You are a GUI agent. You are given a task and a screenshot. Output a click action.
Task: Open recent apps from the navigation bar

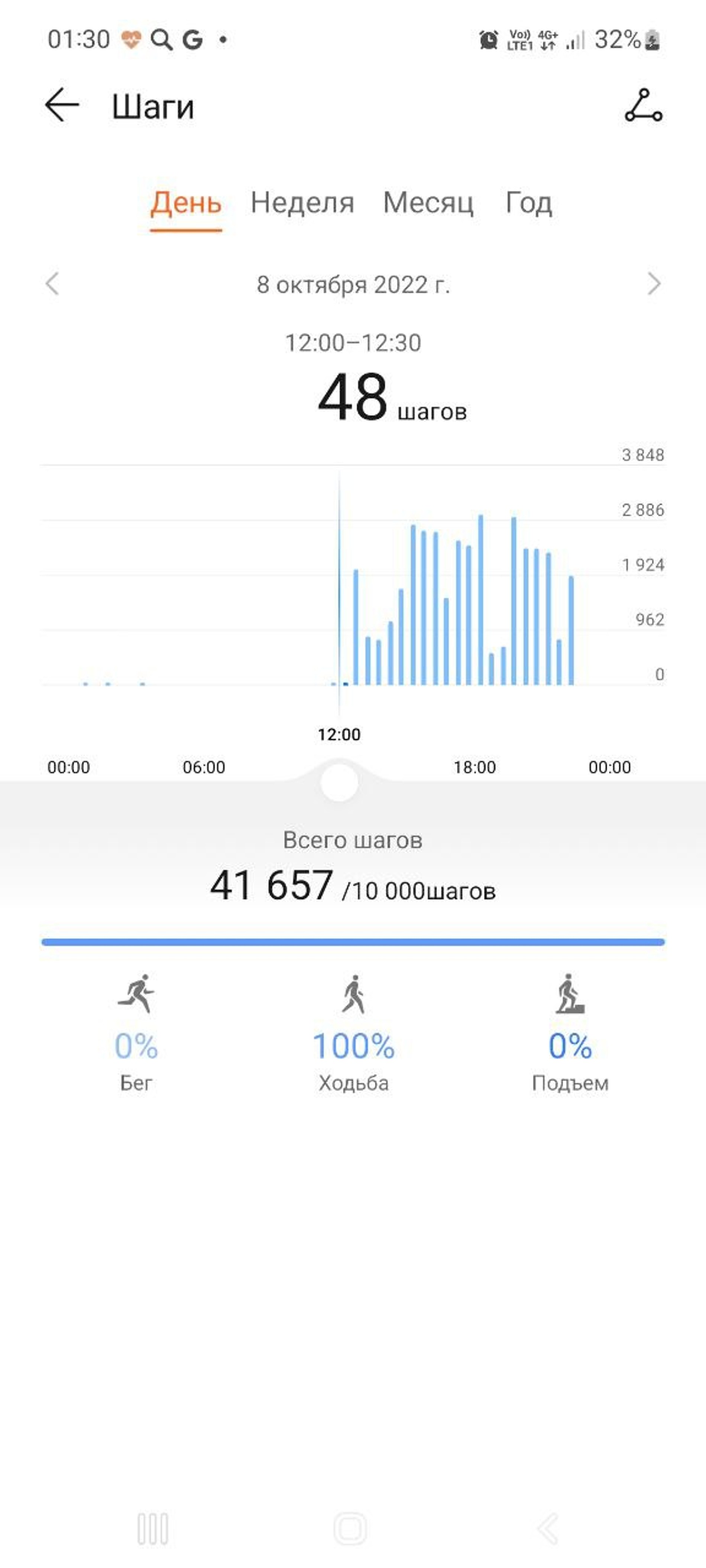click(152, 1528)
